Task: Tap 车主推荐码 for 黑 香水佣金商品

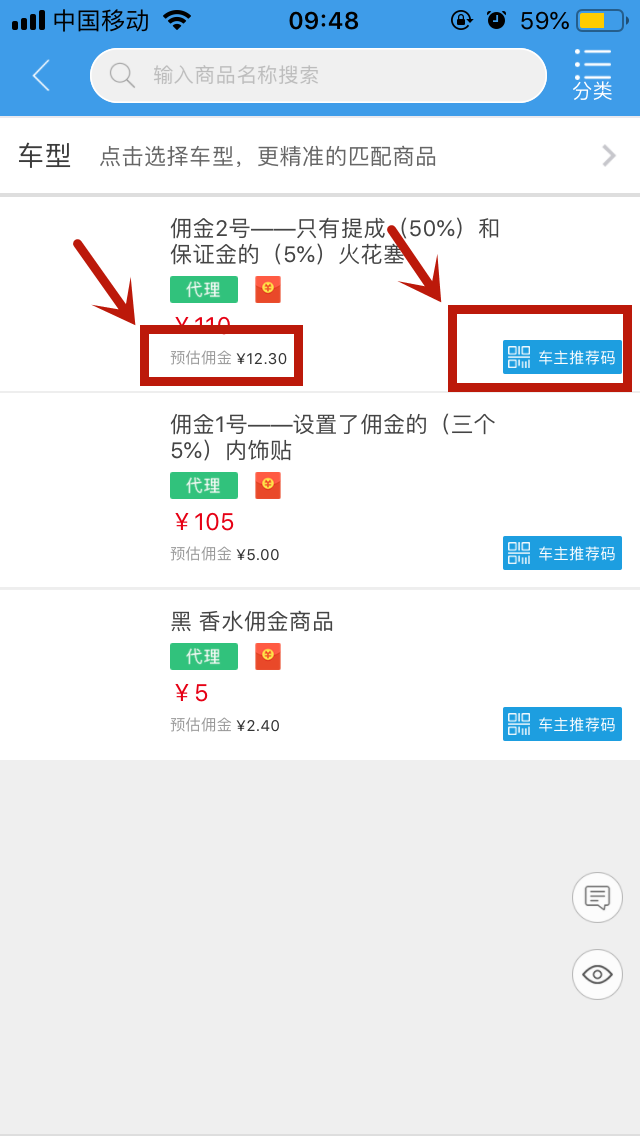Action: point(562,724)
